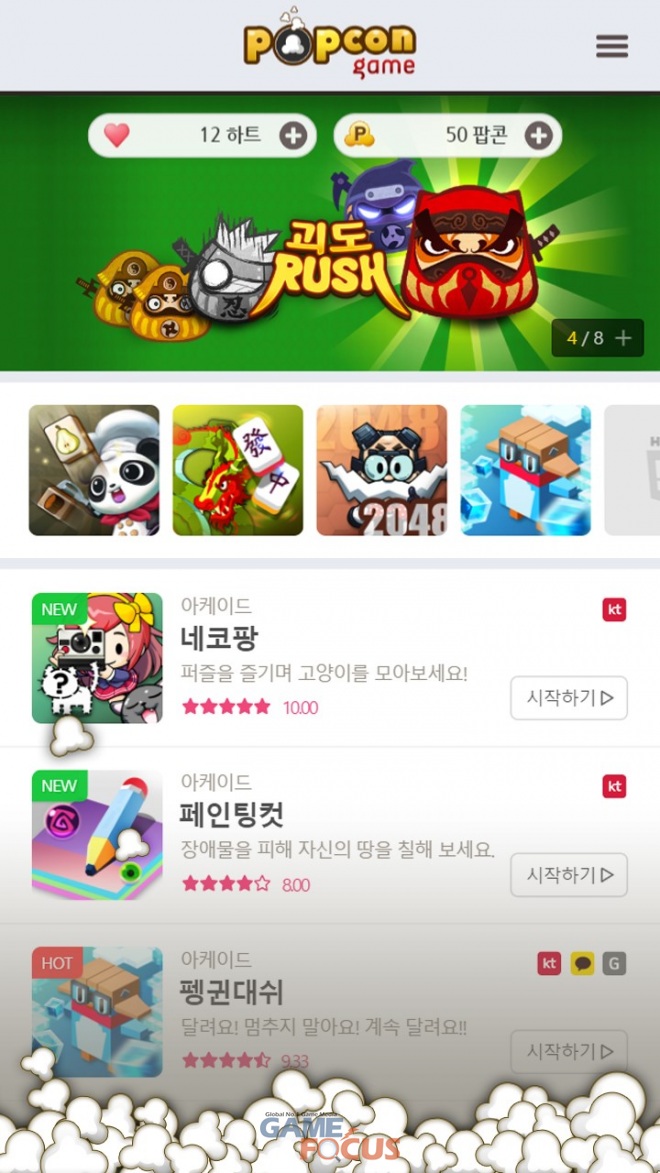This screenshot has width=660, height=1173.
Task: View the 펭귄대쉬 game details
Action: click(233, 992)
